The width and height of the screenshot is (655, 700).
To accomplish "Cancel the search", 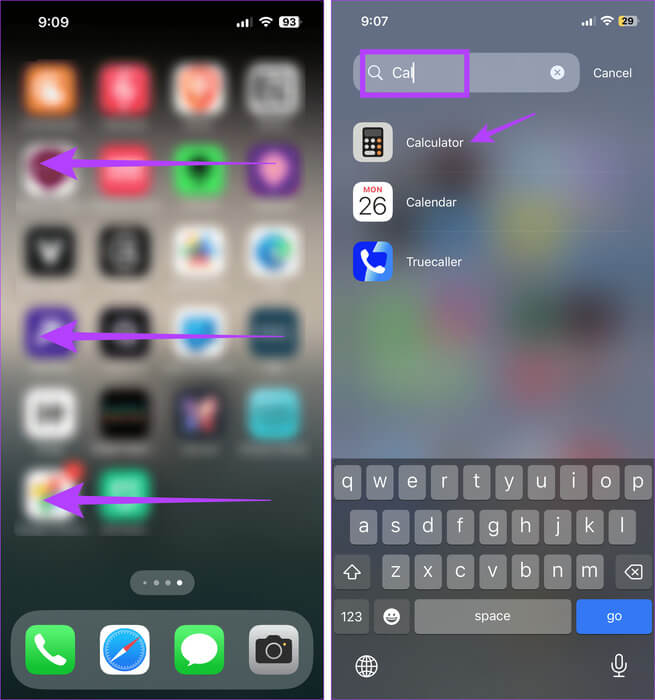I will pyautogui.click(x=612, y=73).
